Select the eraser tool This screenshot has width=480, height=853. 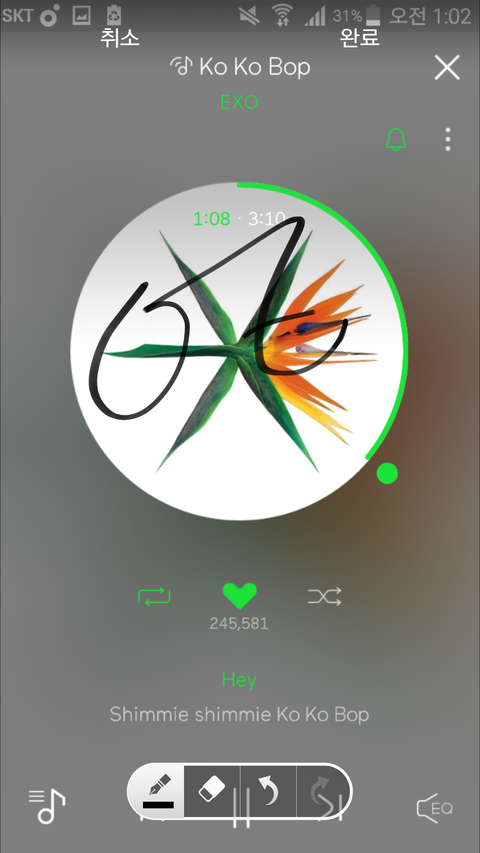212,792
